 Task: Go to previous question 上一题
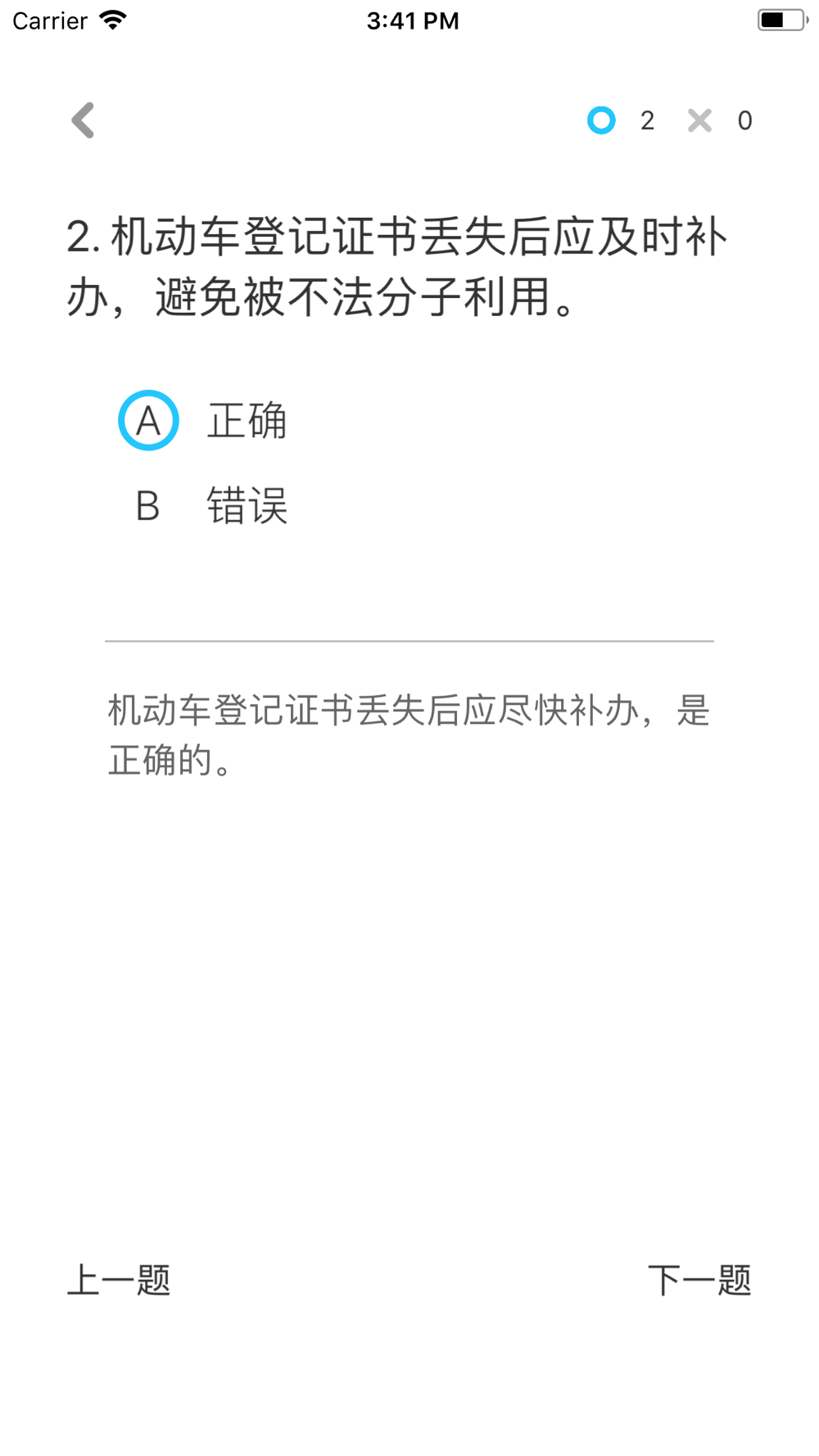coord(119,1280)
